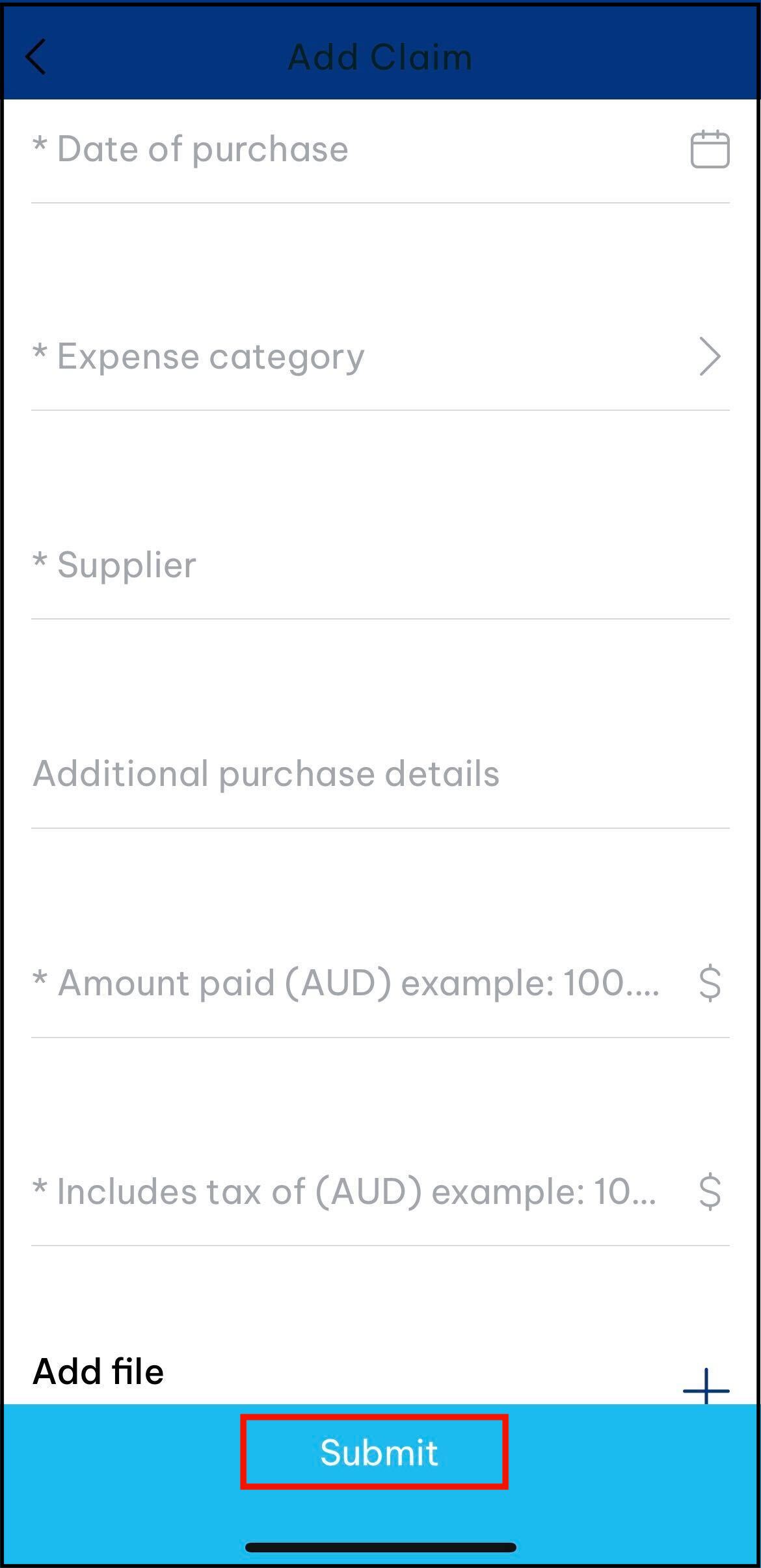The width and height of the screenshot is (761, 1568).
Task: Tap the includes tax amount field
Action: [351, 1191]
